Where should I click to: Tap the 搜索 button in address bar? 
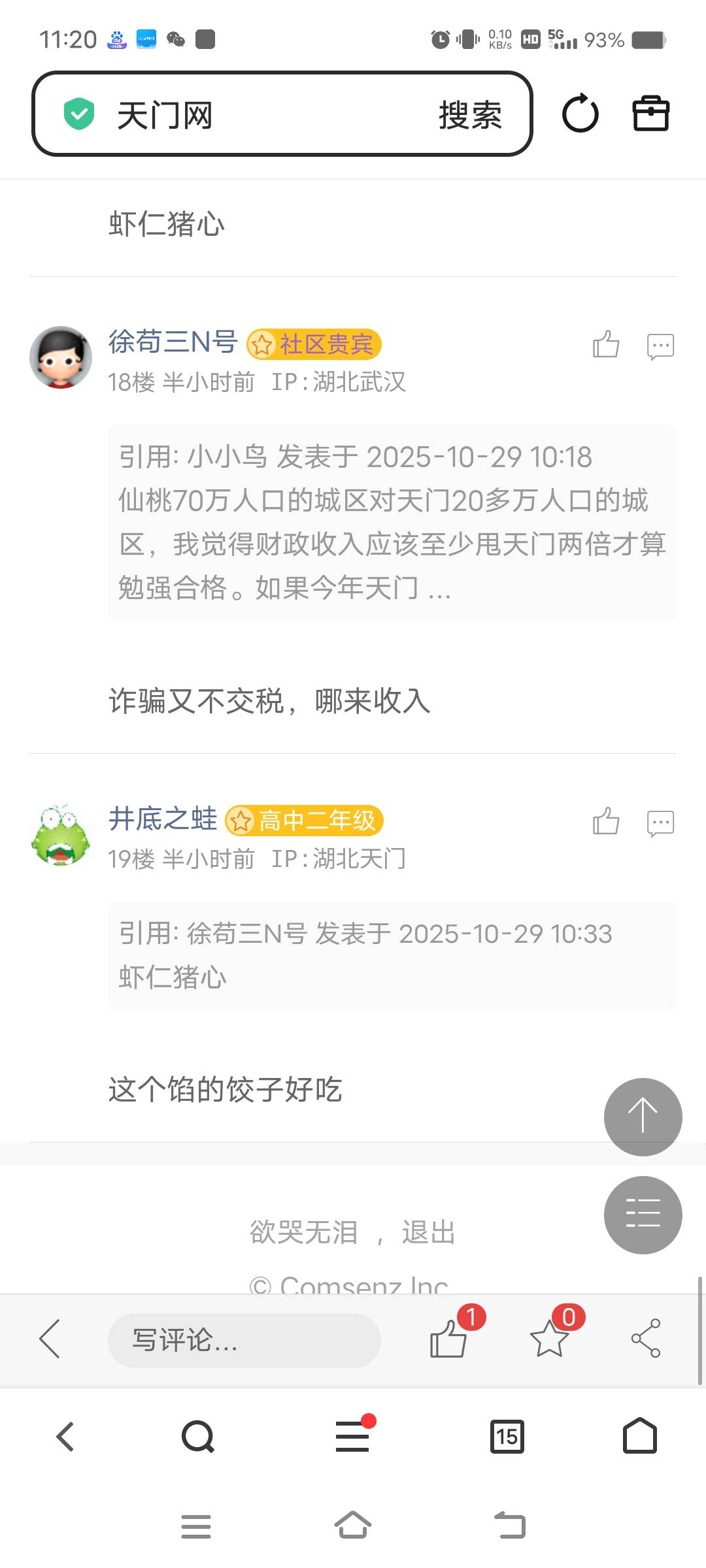pos(469,115)
